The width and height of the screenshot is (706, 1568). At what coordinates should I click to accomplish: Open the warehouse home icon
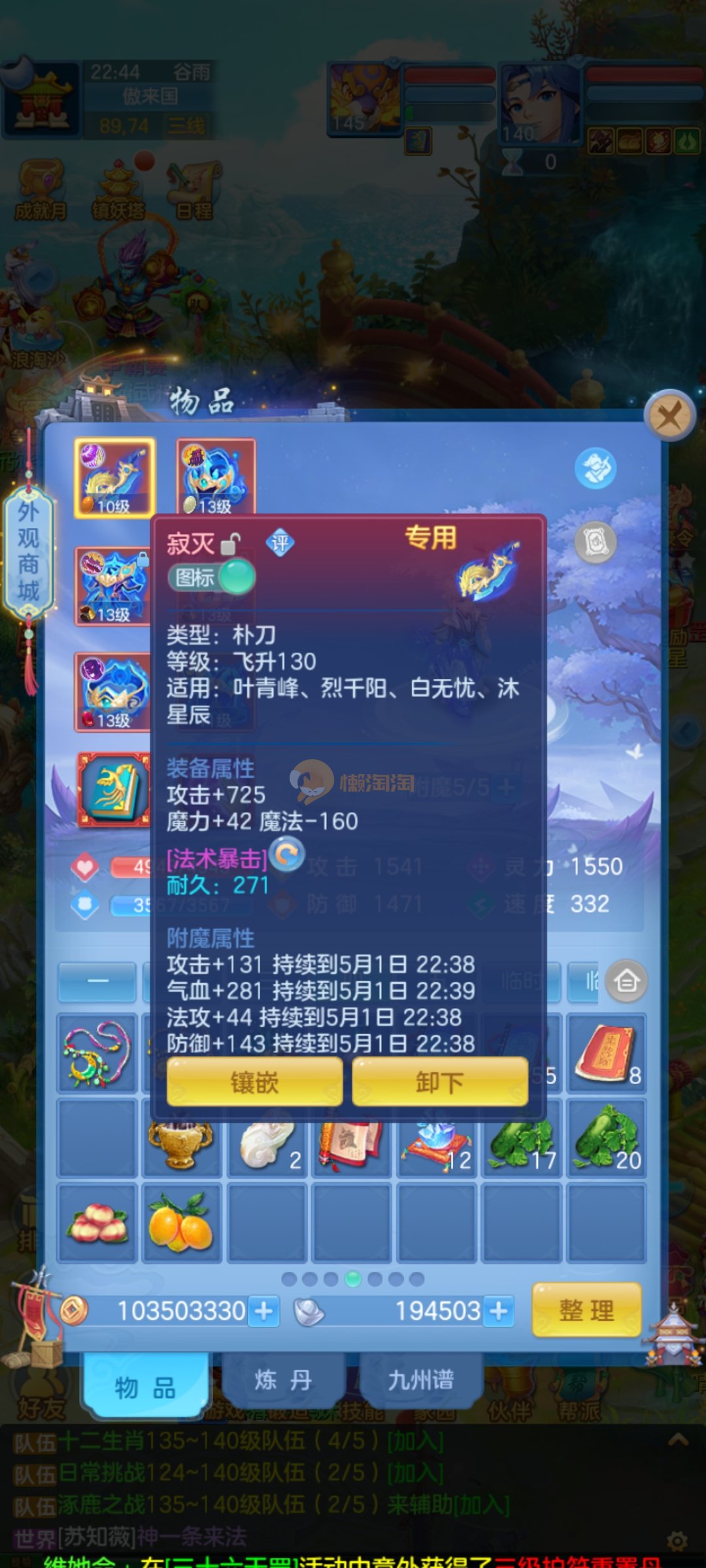[626, 981]
